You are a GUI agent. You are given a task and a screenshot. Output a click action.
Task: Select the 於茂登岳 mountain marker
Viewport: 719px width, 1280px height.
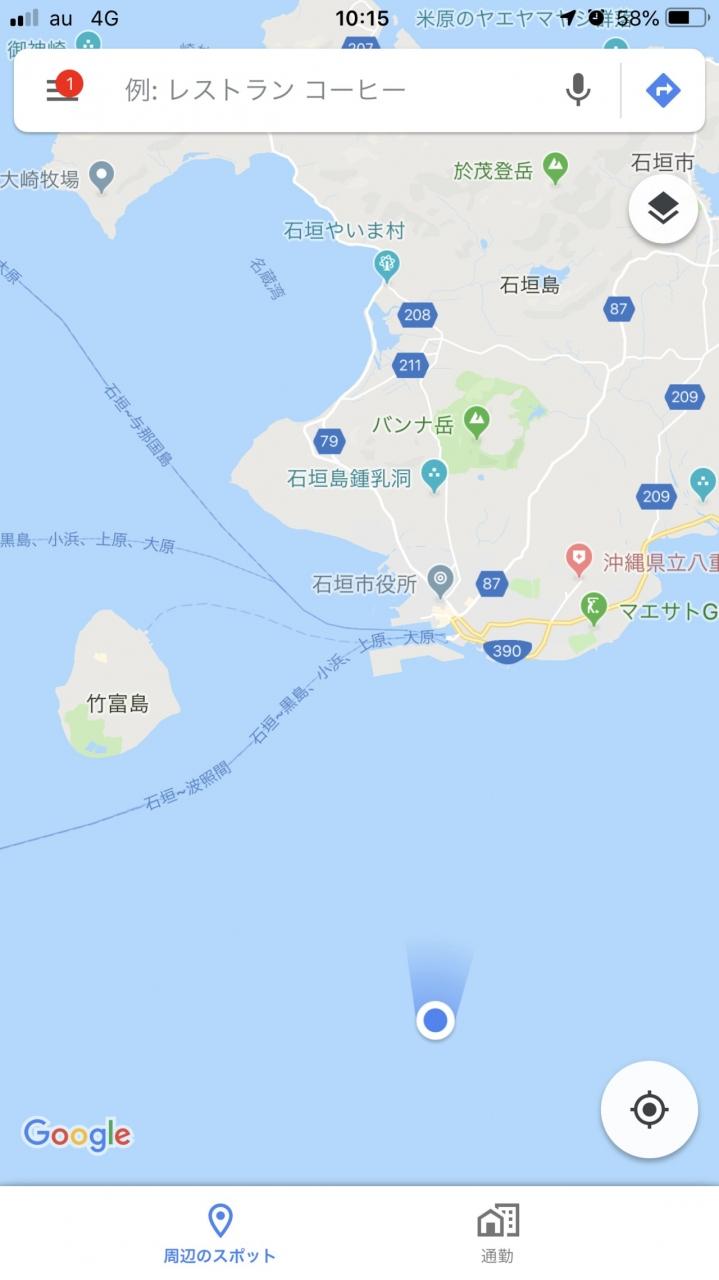click(555, 169)
